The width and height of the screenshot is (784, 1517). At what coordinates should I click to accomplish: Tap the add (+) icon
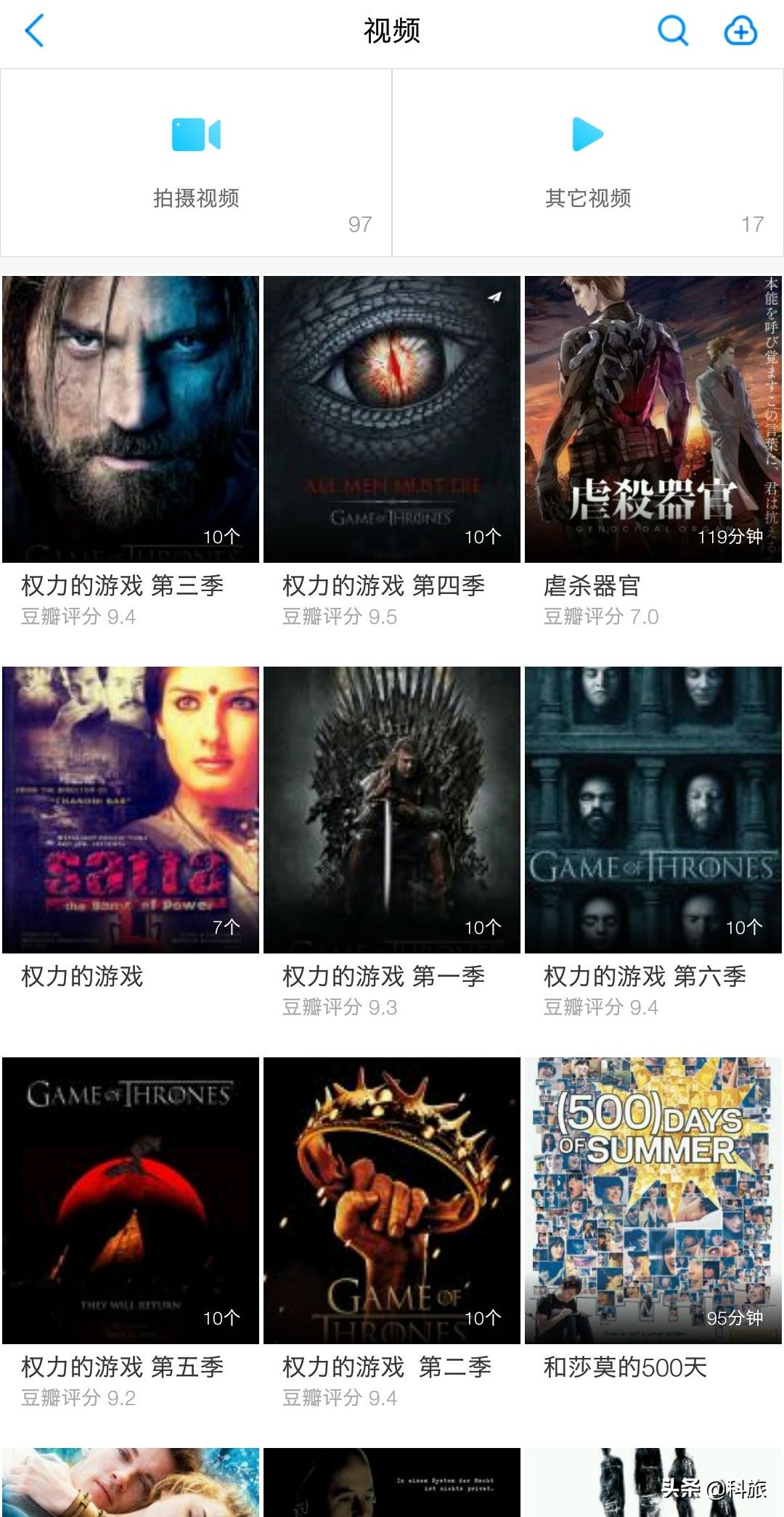click(740, 32)
